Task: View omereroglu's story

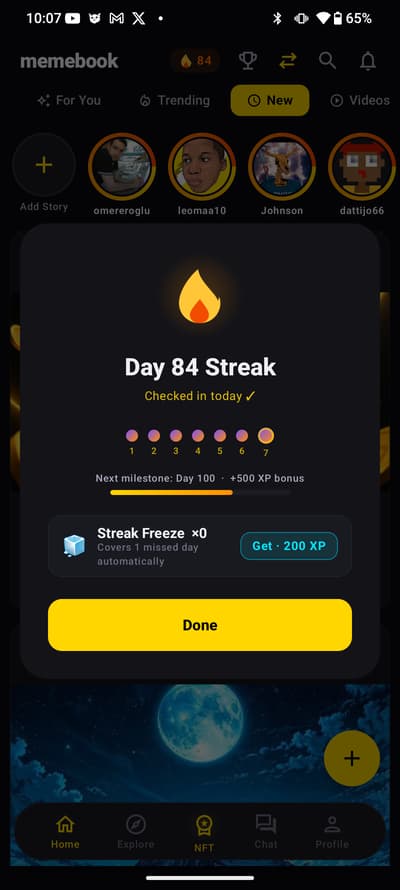Action: (122, 167)
